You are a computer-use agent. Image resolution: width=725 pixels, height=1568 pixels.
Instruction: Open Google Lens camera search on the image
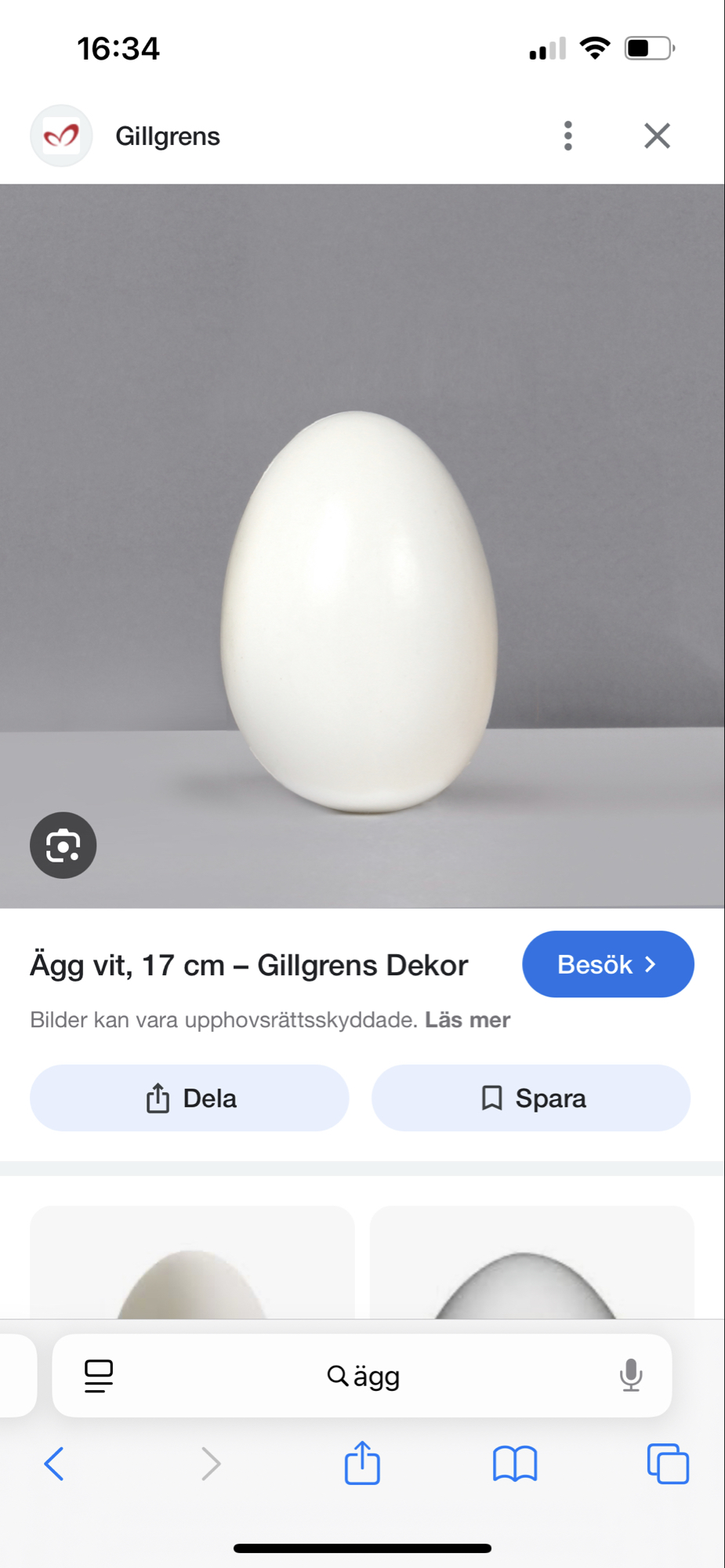(63, 846)
